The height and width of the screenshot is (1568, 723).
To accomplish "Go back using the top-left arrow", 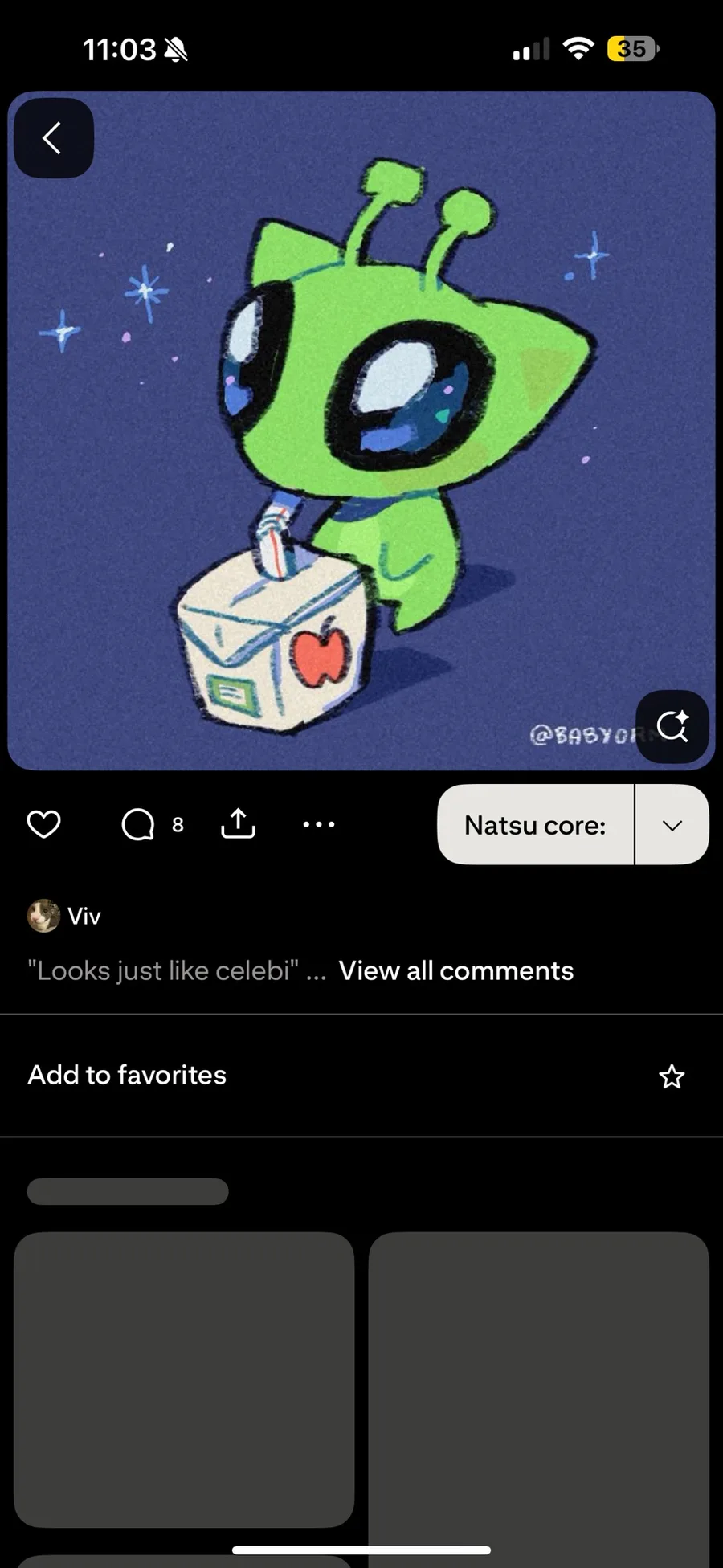I will [53, 138].
